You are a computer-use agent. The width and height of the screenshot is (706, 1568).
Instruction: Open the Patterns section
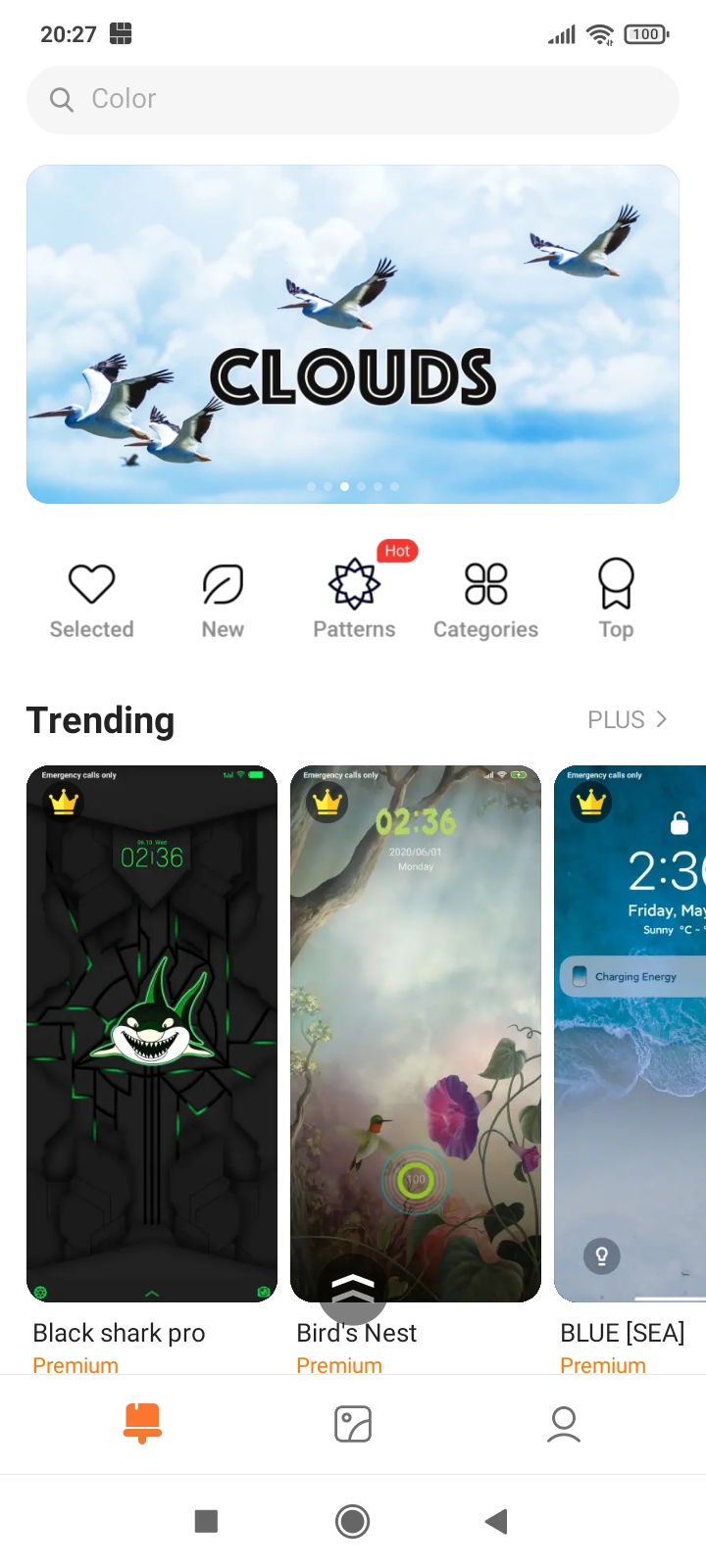pos(354,600)
